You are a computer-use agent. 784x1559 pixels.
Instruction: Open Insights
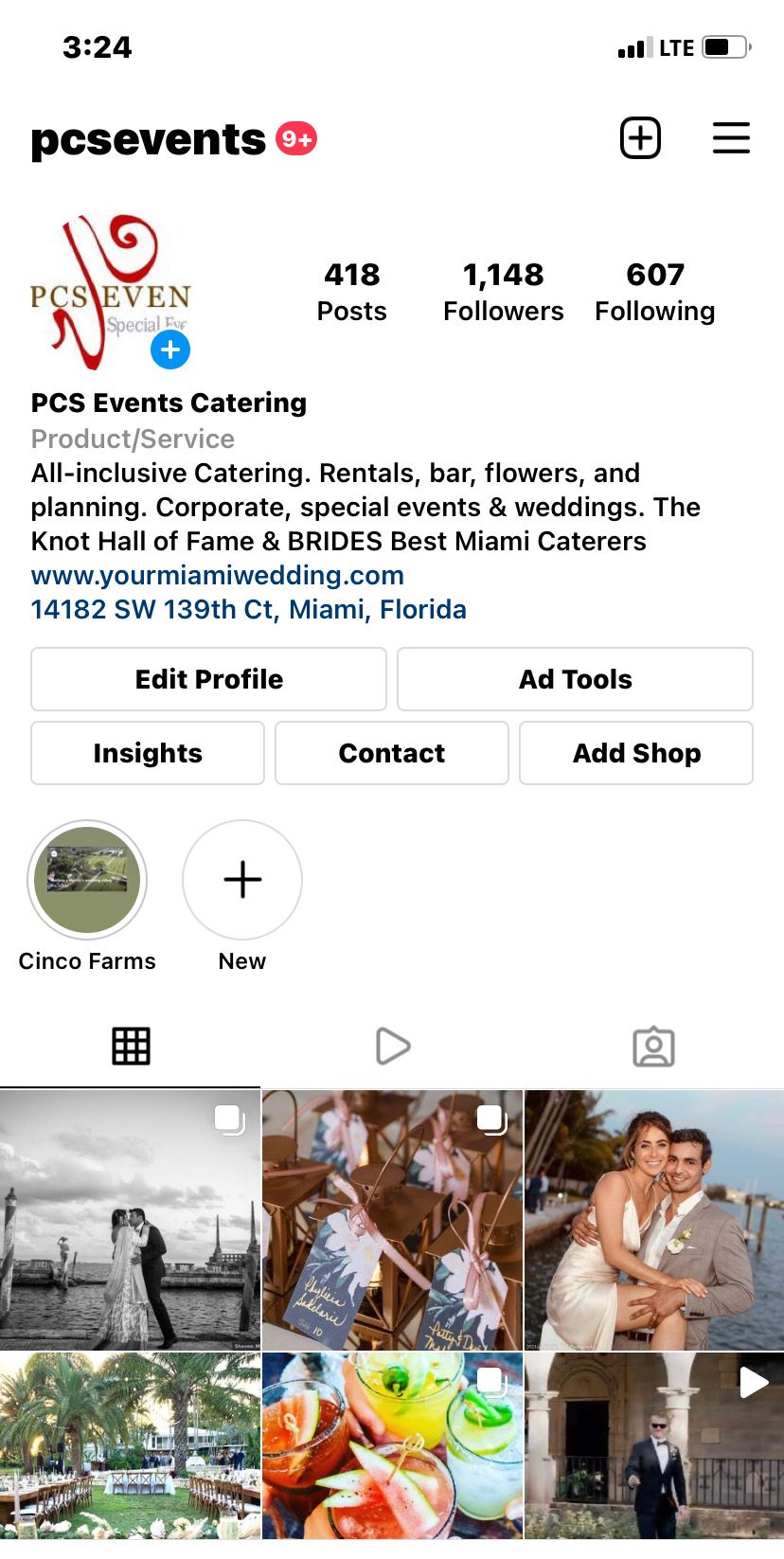tap(148, 753)
